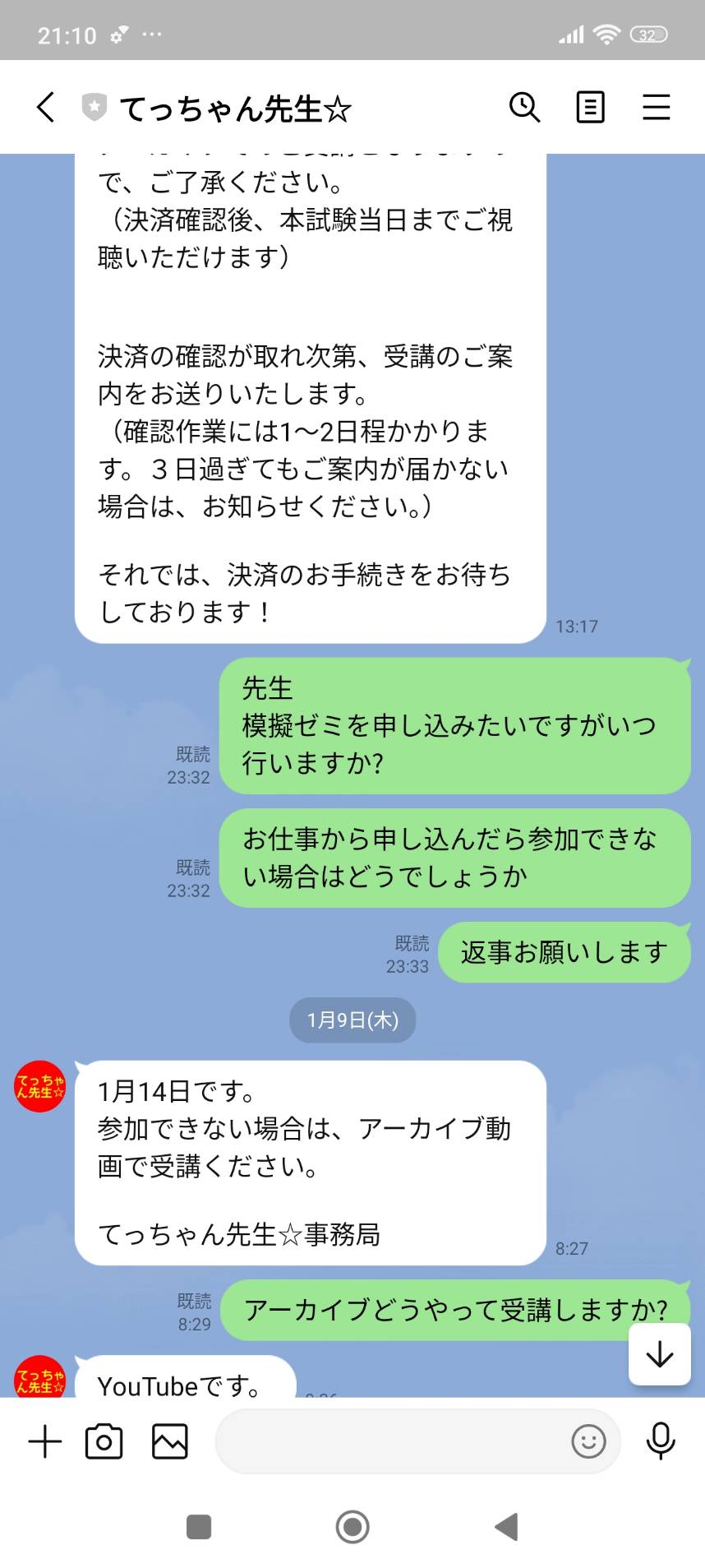Viewport: 705px width, 1568px height.
Task: Open the camera to take photo
Action: pyautogui.click(x=104, y=1441)
